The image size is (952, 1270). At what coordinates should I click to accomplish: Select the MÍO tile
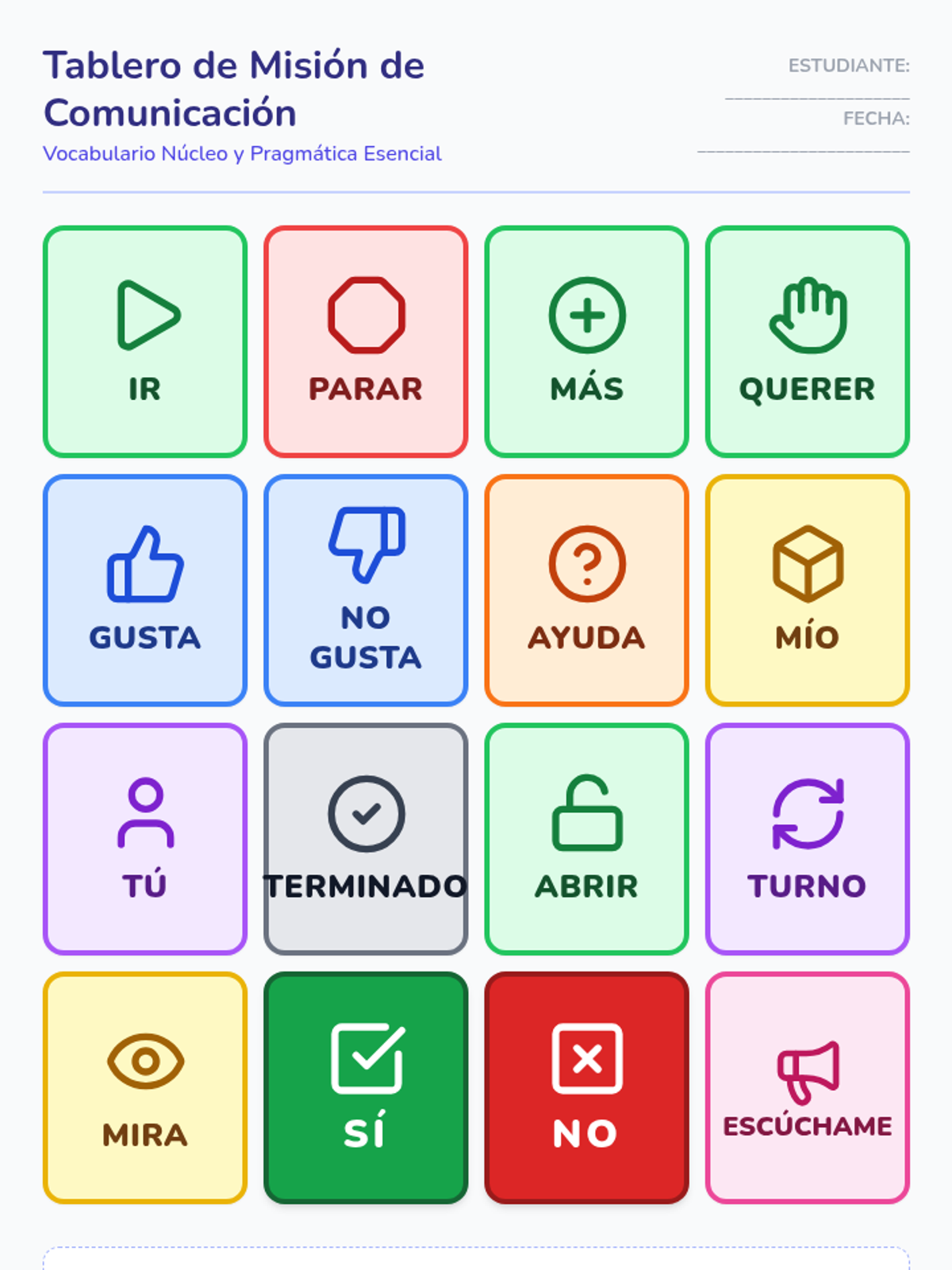point(807,590)
